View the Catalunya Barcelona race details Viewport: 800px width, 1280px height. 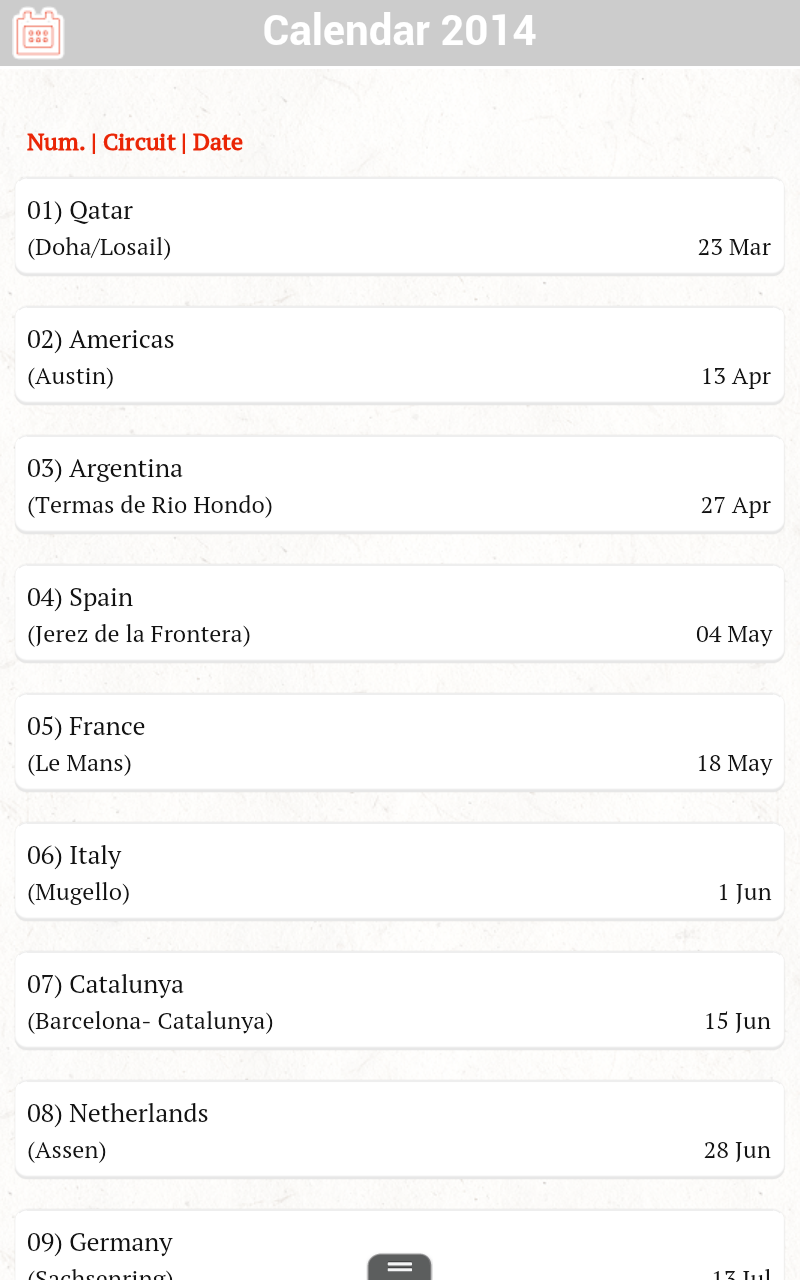(x=399, y=1001)
